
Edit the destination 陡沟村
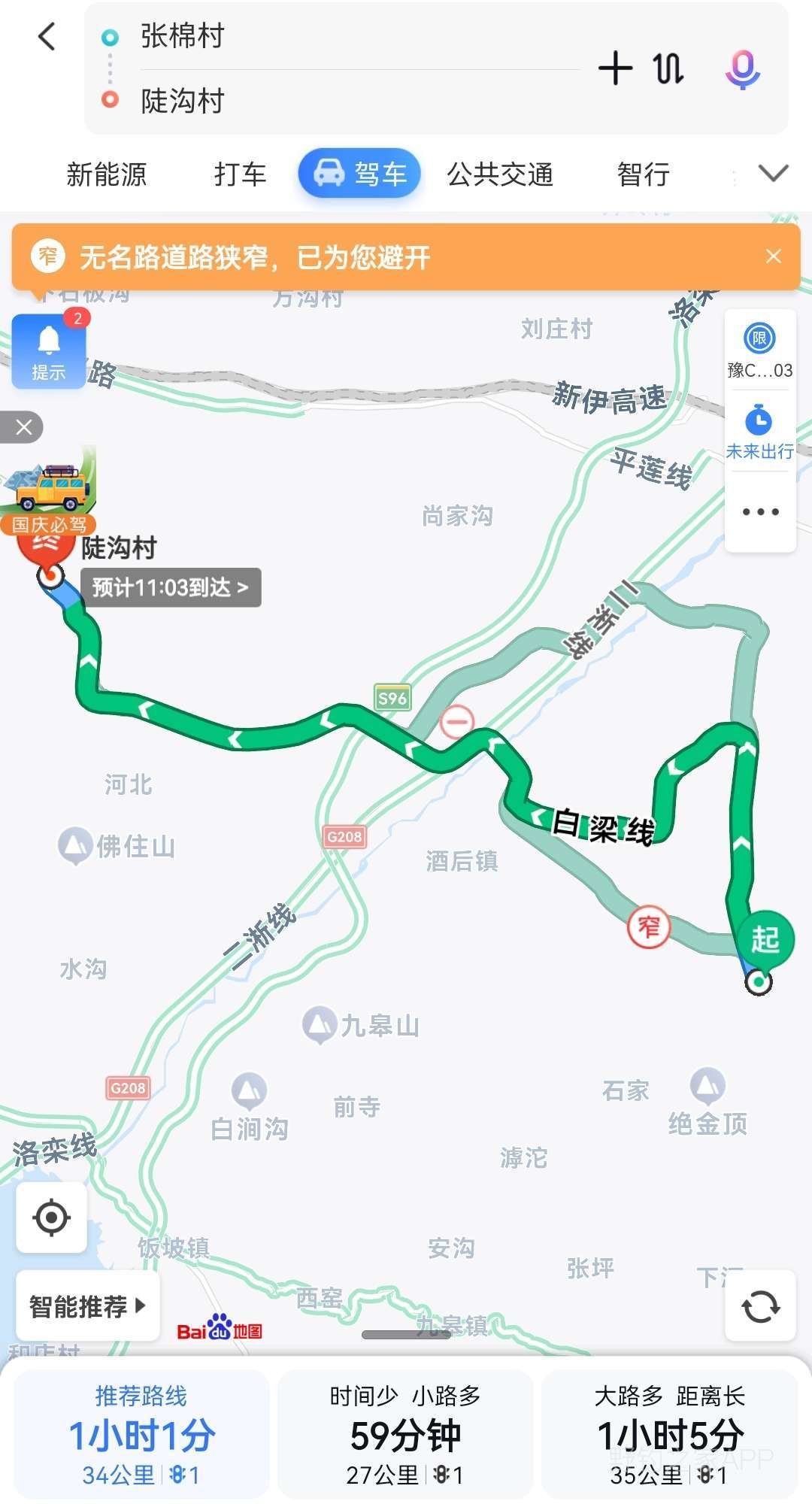tap(183, 101)
